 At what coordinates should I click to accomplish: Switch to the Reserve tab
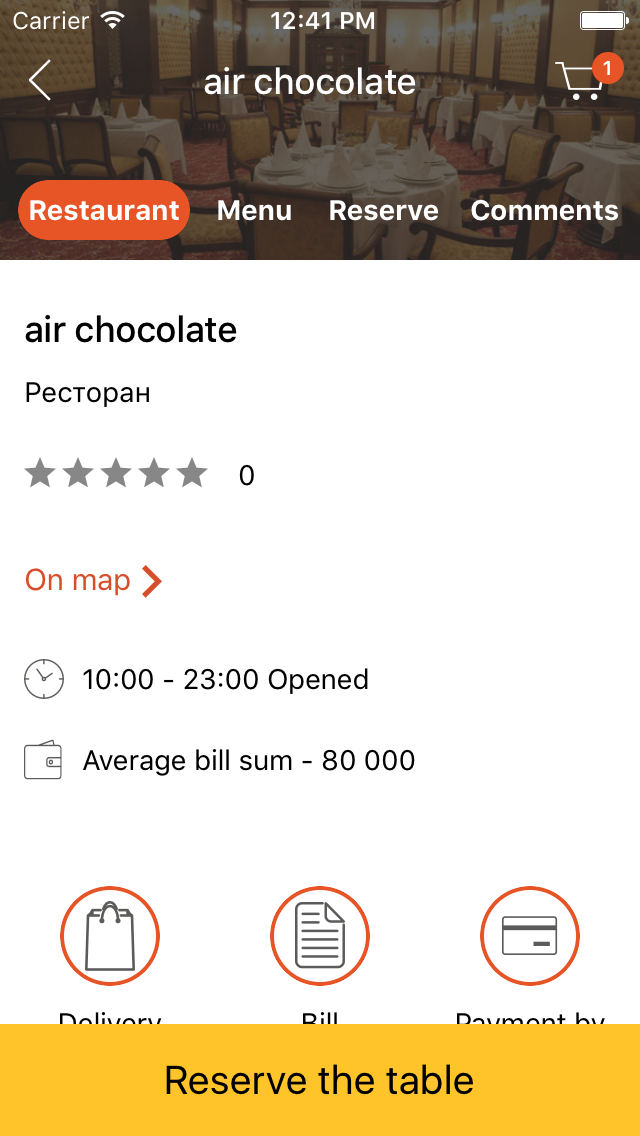(x=383, y=210)
